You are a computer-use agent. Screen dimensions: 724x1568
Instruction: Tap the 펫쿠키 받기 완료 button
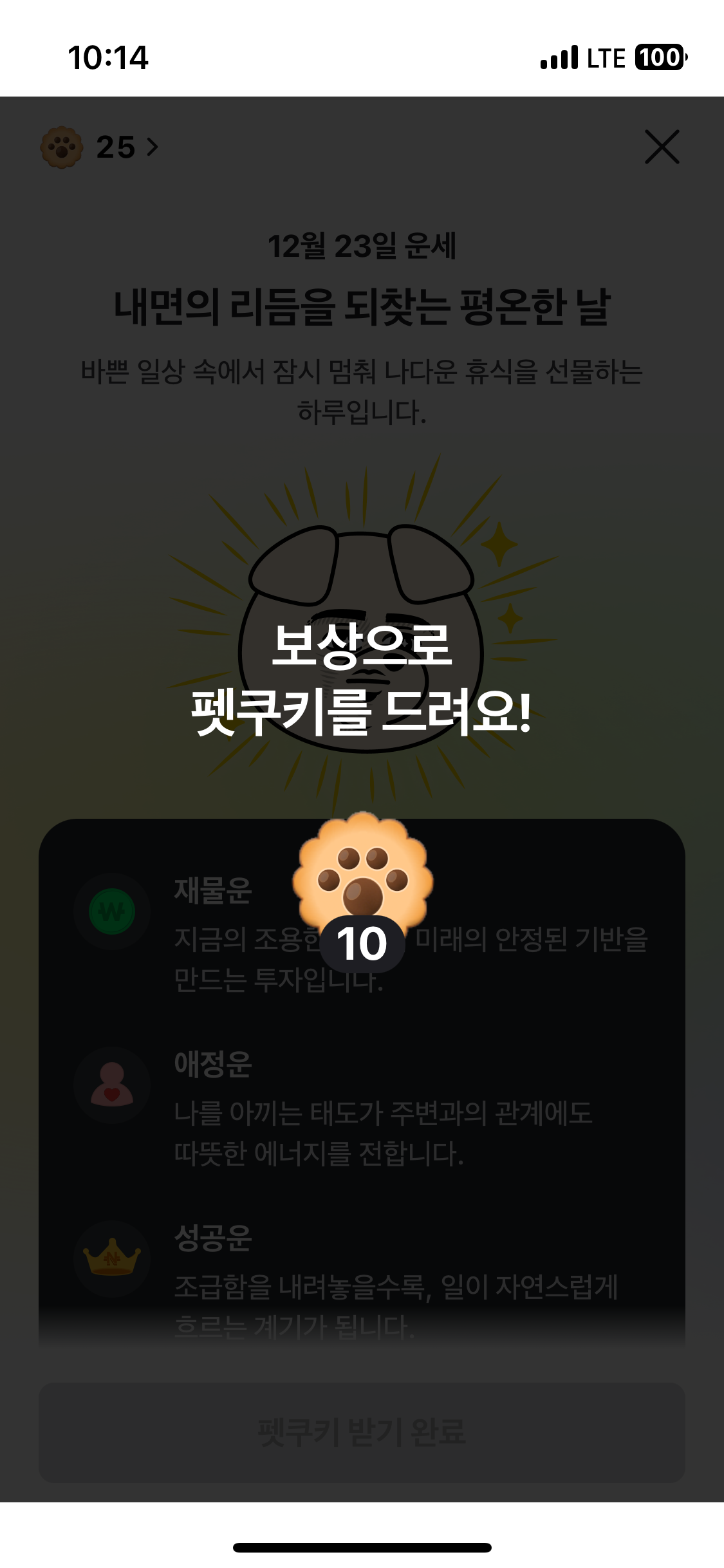(362, 1432)
